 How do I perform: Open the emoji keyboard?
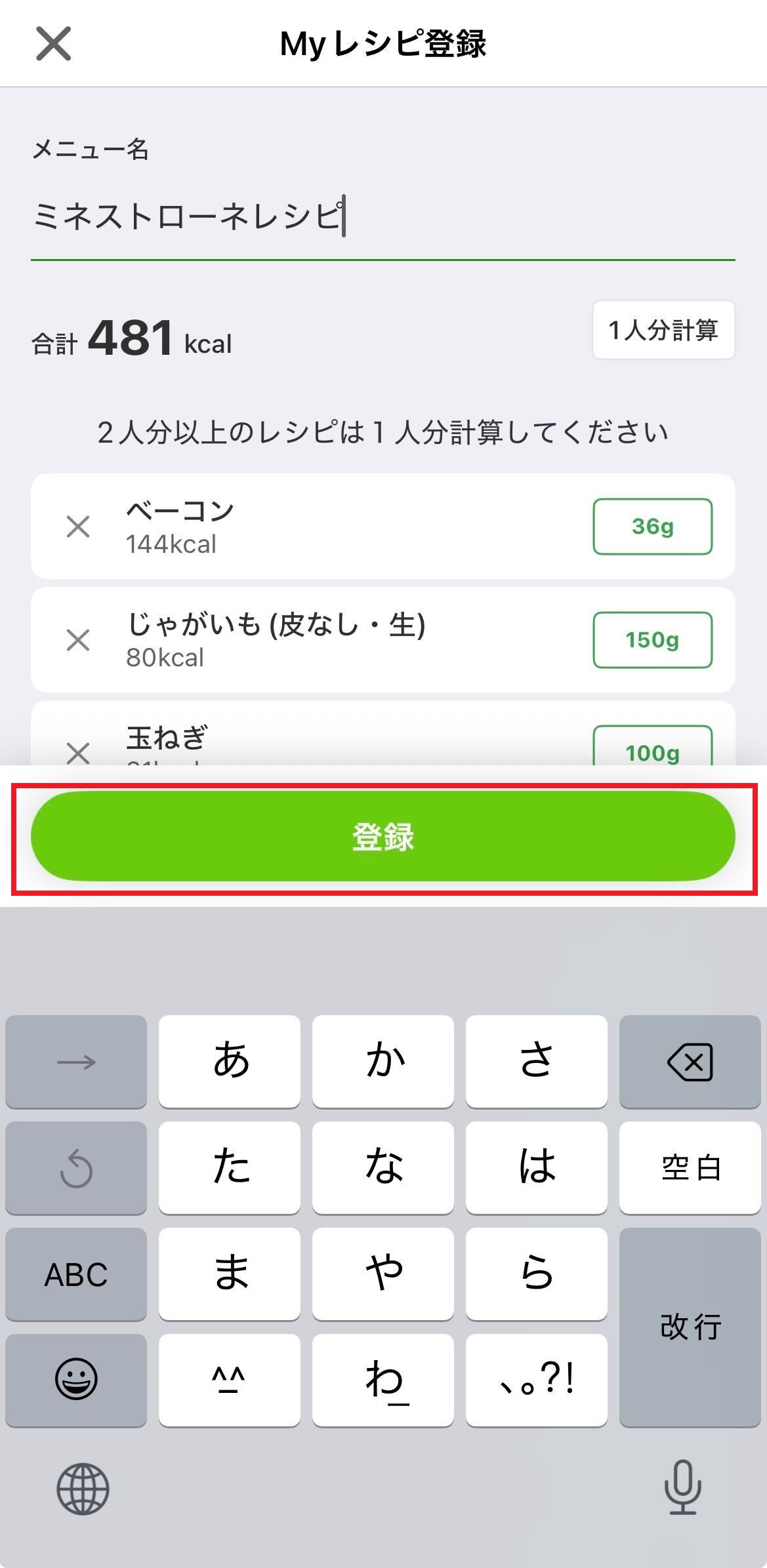(x=75, y=1379)
